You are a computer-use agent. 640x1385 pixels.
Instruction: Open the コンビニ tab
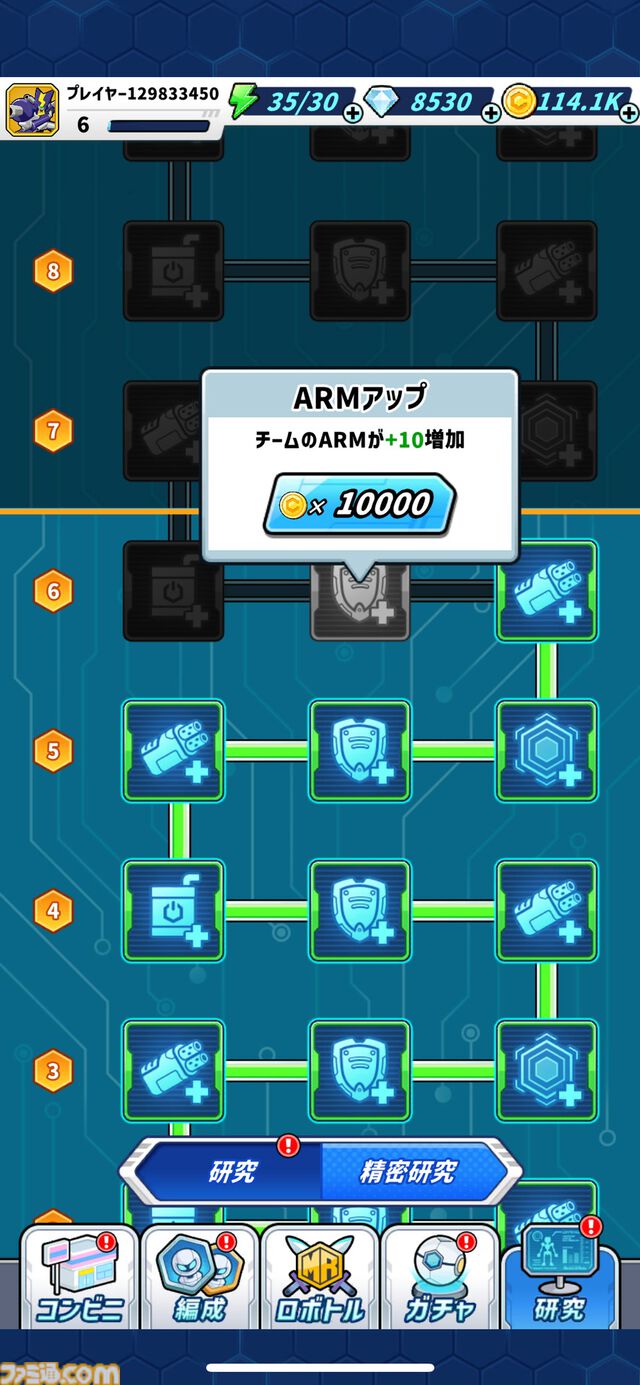tap(79, 1280)
